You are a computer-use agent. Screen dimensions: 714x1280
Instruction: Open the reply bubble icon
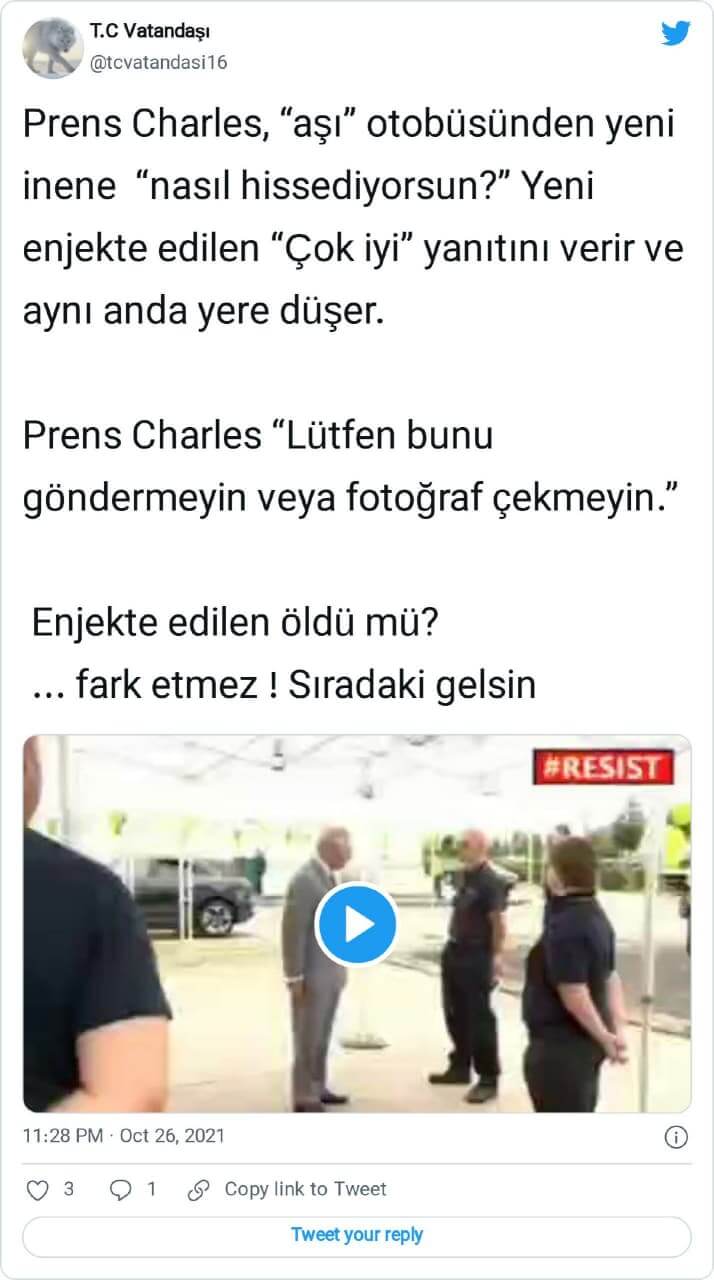pos(120,1190)
